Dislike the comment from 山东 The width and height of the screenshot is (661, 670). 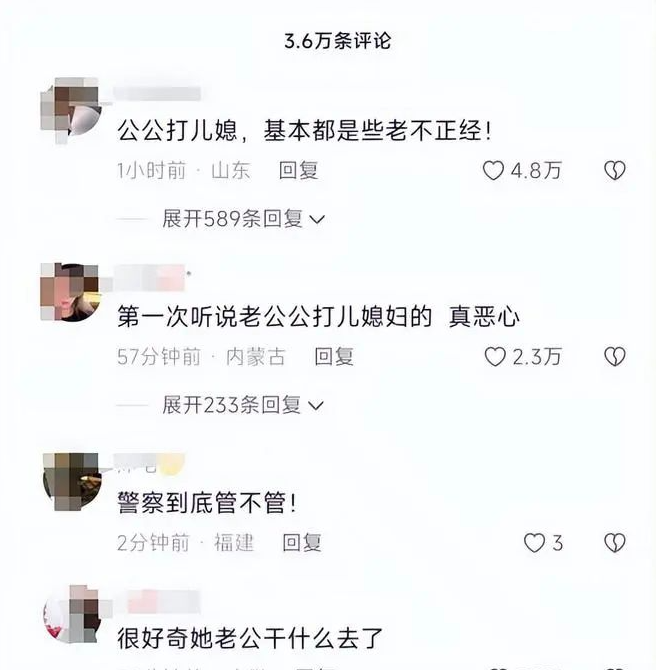614,171
